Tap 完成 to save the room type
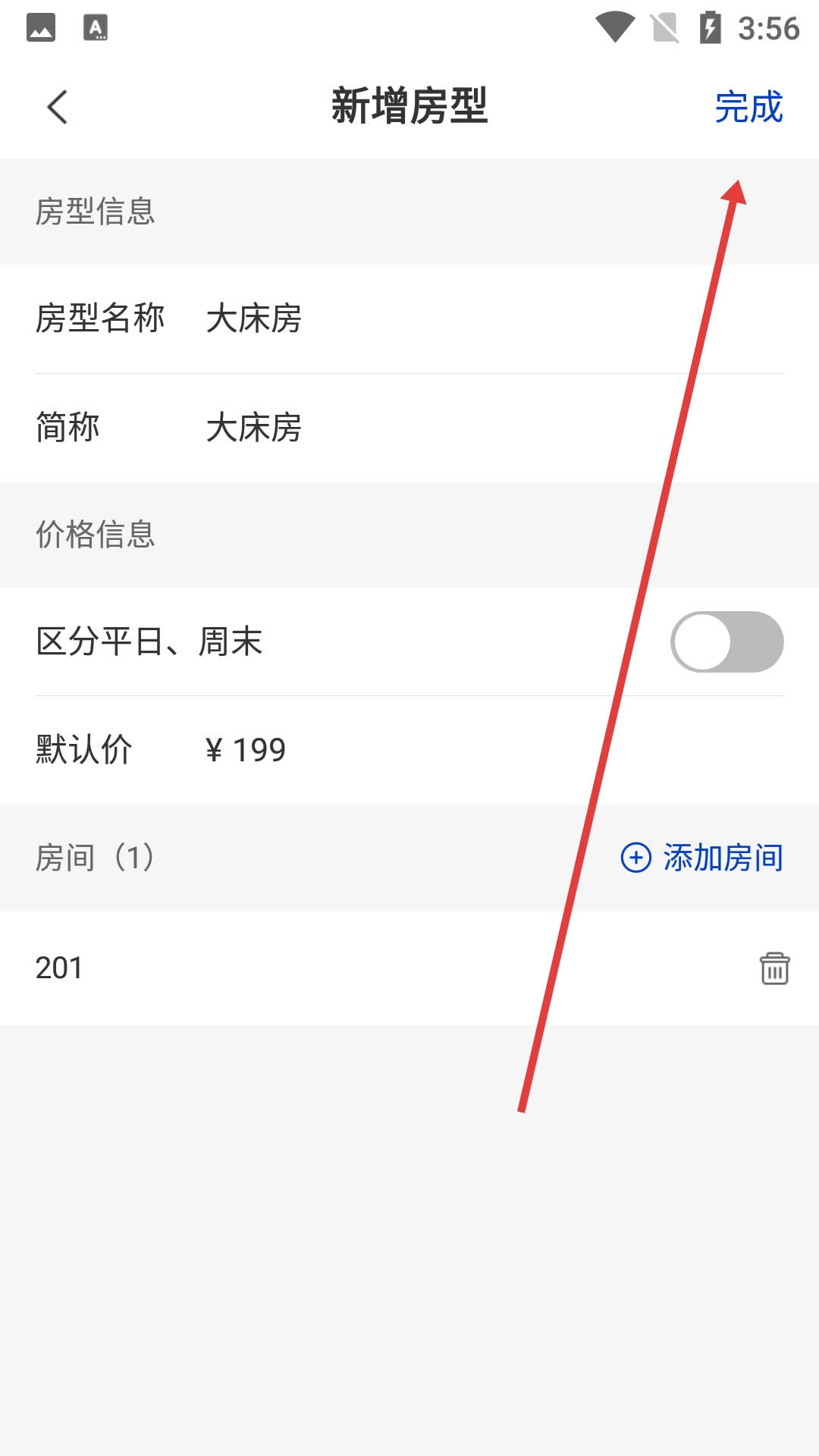The width and height of the screenshot is (819, 1456). [748, 107]
